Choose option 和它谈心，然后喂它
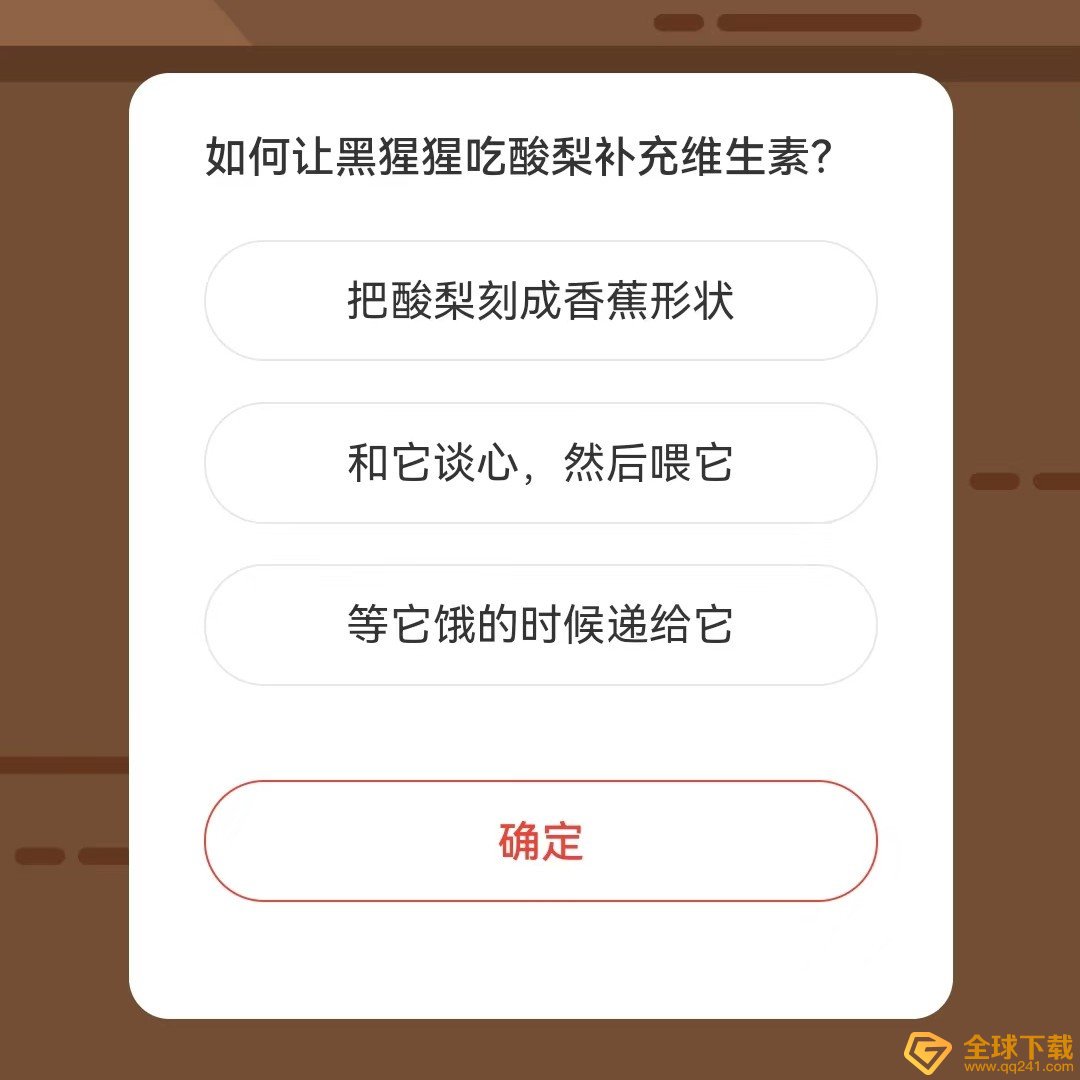Screen dimensions: 1080x1080 tap(540, 463)
